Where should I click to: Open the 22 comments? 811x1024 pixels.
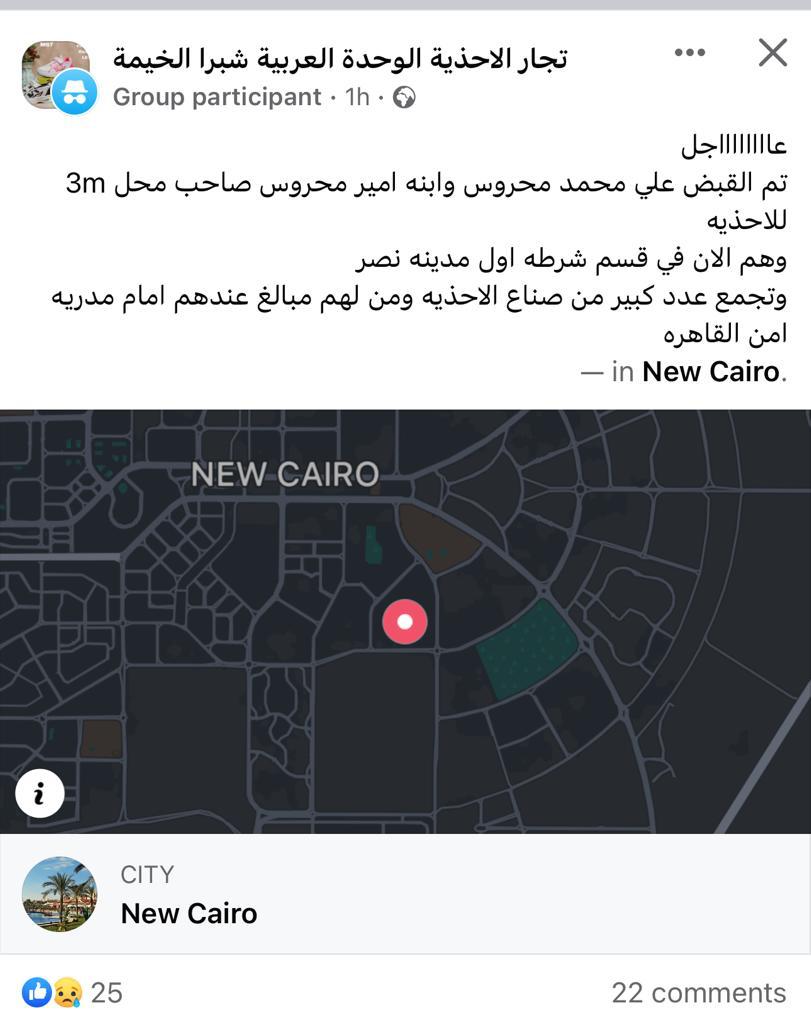click(x=698, y=992)
